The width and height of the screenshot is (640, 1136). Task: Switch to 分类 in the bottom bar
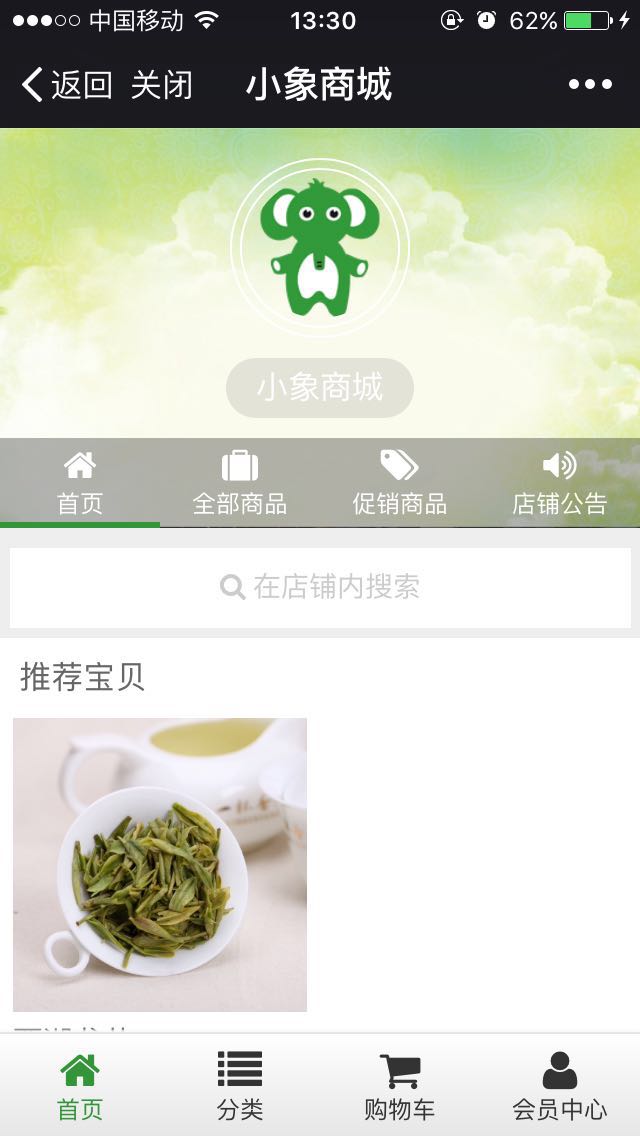click(x=240, y=1085)
